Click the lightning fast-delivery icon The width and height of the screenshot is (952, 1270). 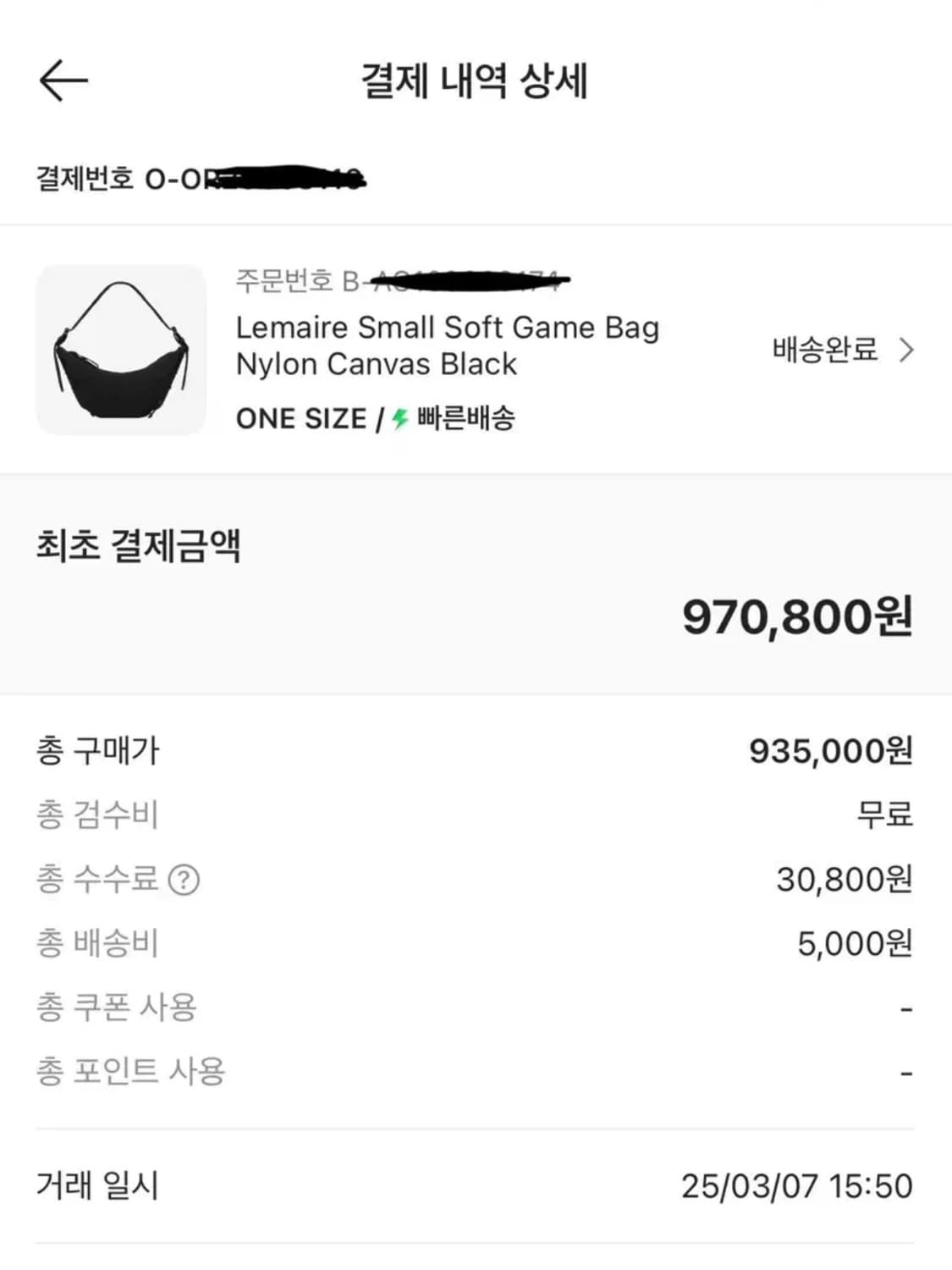tap(398, 417)
